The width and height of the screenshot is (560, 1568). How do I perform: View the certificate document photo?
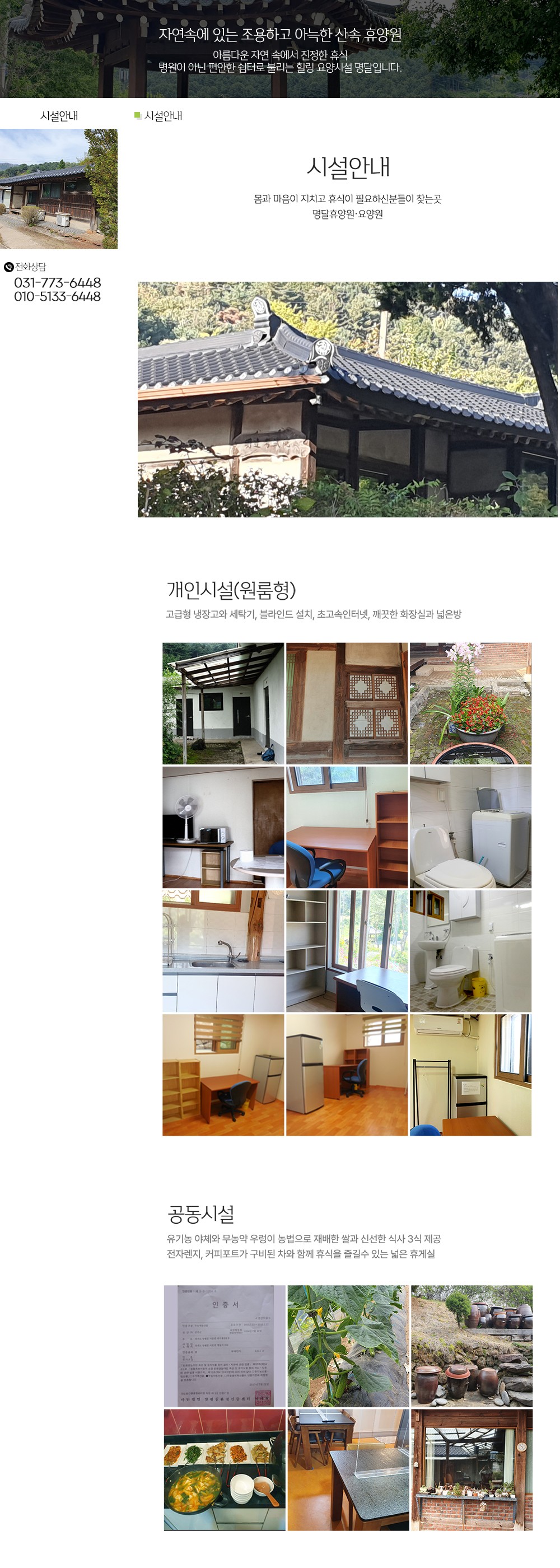click(x=224, y=1345)
